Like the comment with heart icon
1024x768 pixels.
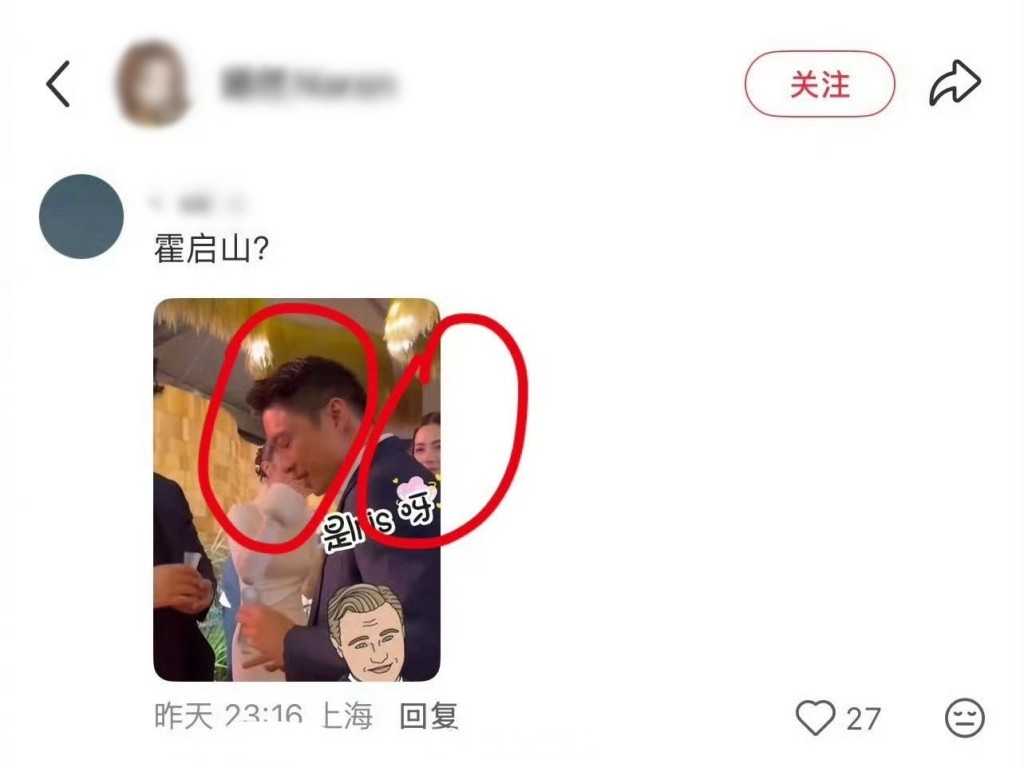tap(815, 717)
